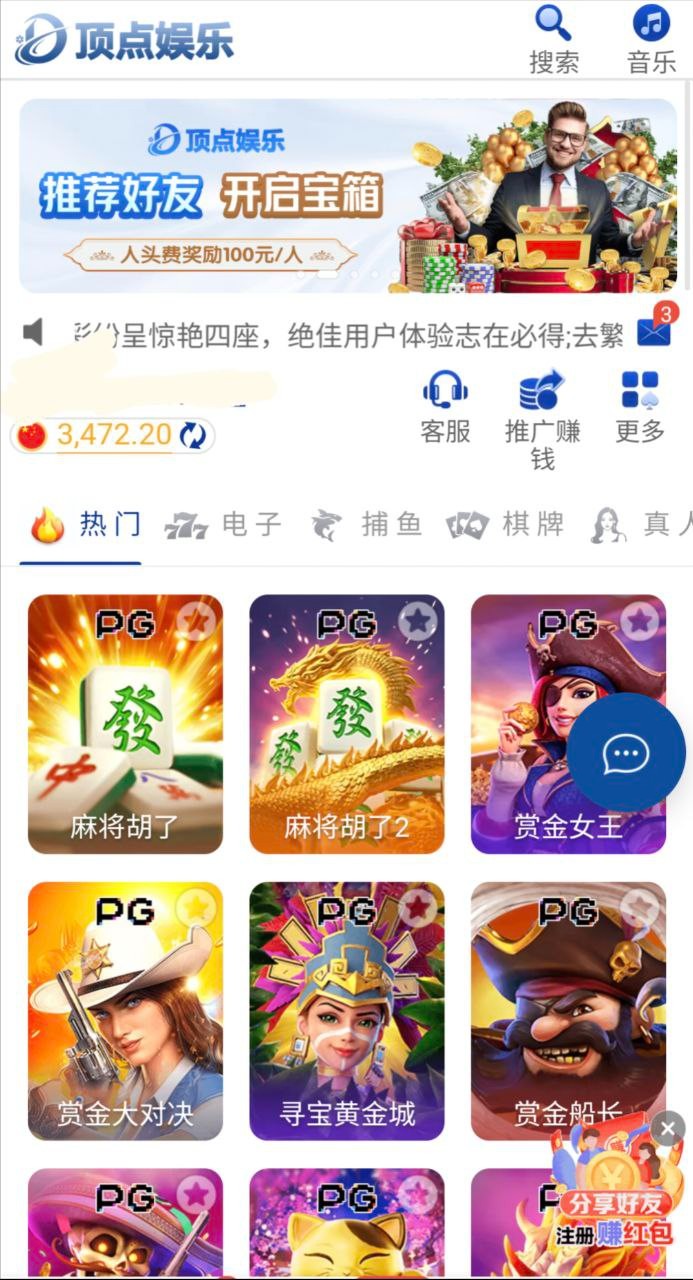
Task: Launch the 麻将胡了 game
Action: coord(125,723)
